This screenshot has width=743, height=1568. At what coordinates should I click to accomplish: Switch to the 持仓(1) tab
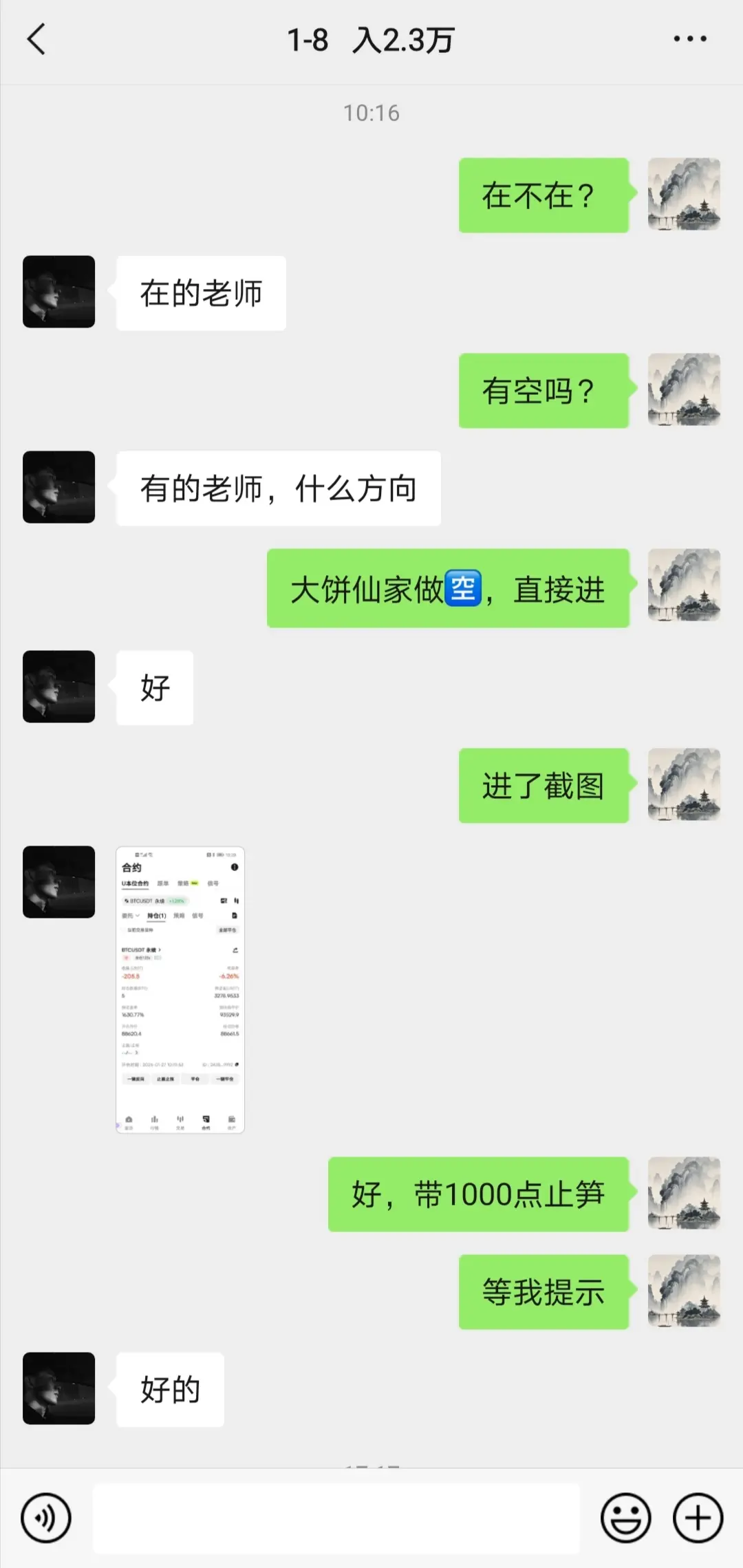[157, 916]
